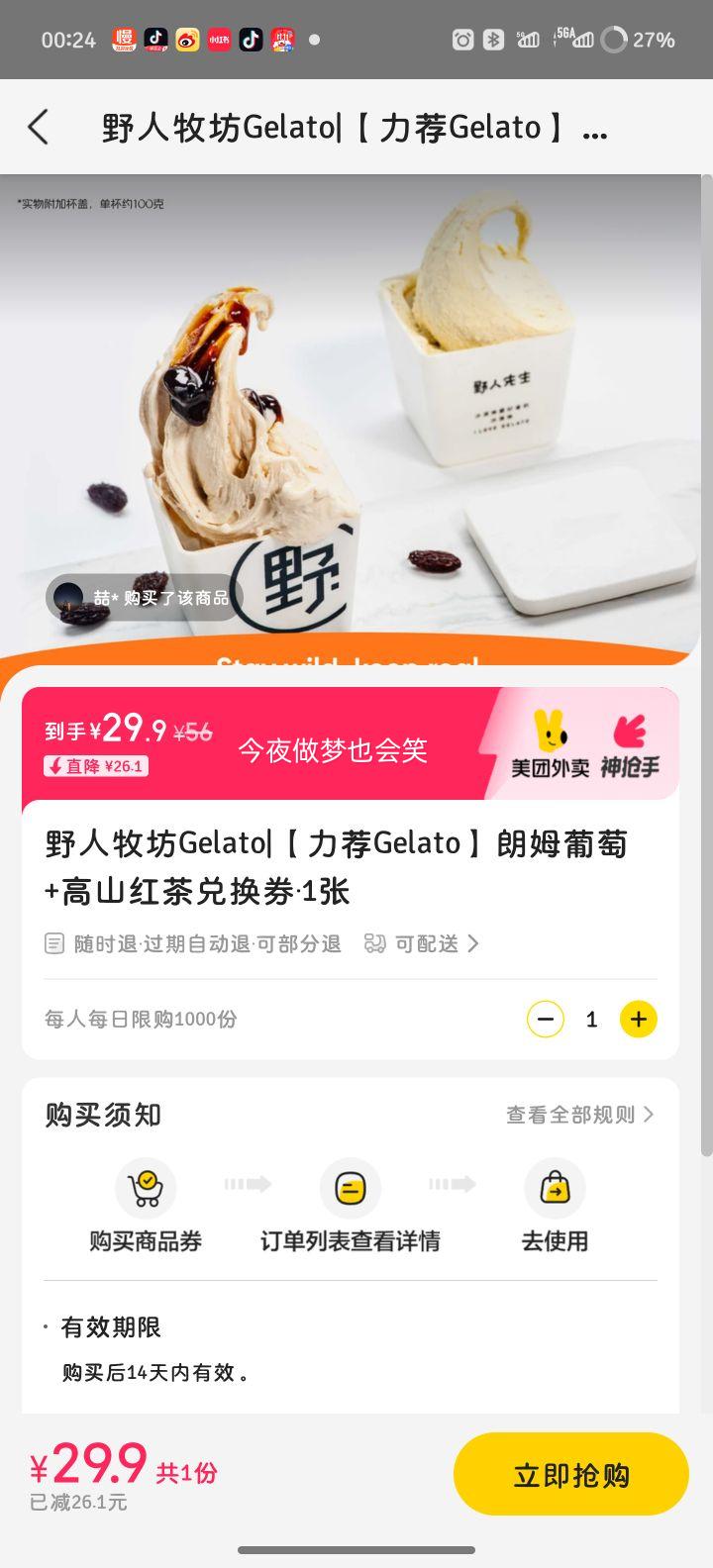Decrease voucher quantity with the minus button
The height and width of the screenshot is (1568, 713).
(545, 1019)
